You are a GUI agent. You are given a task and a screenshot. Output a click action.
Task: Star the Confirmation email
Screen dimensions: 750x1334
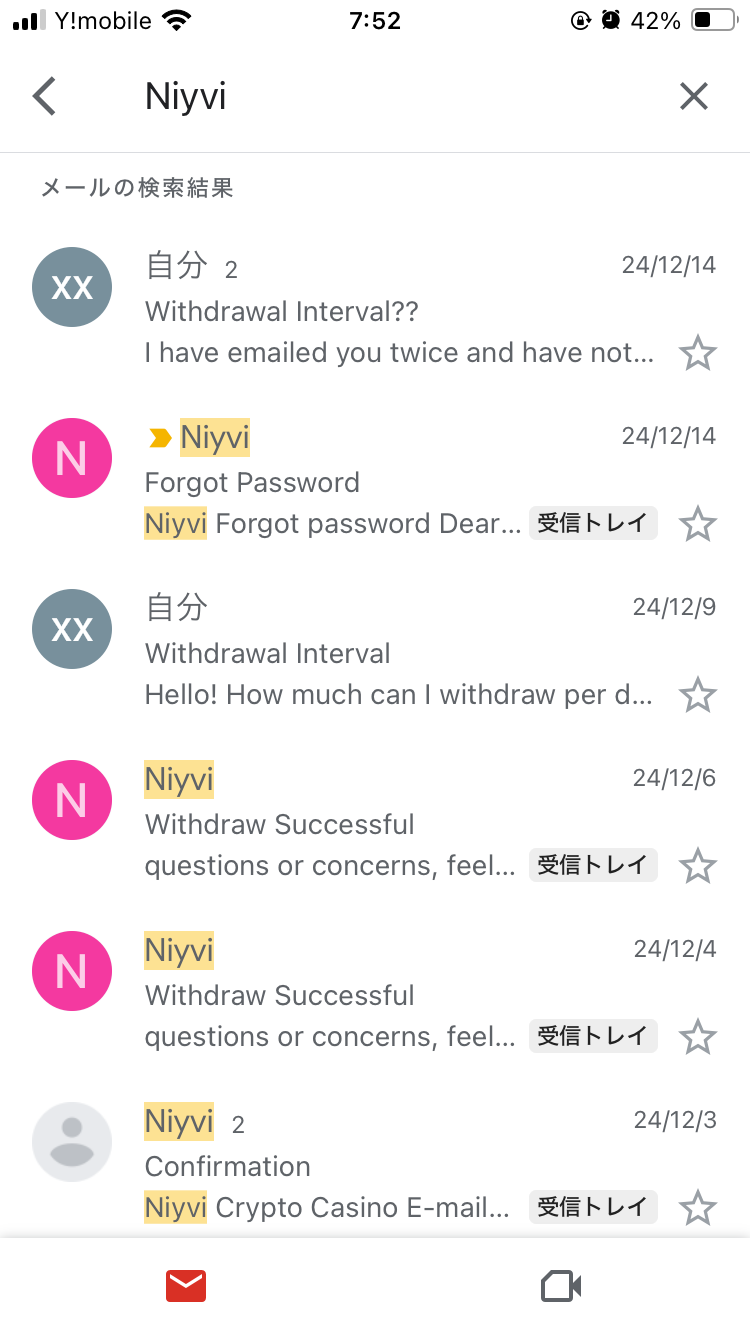(697, 1208)
